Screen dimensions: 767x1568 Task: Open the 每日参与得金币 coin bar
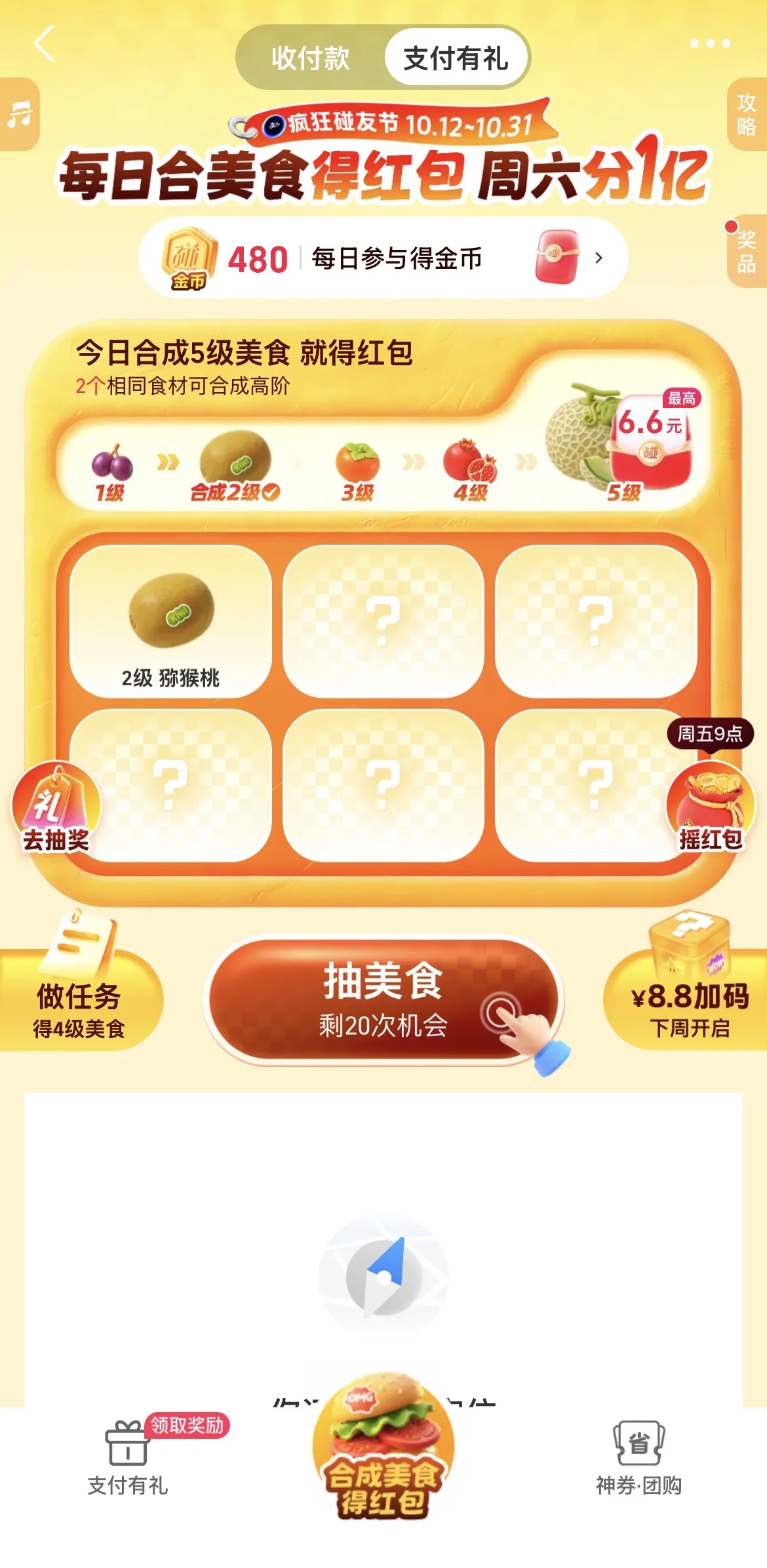click(383, 258)
